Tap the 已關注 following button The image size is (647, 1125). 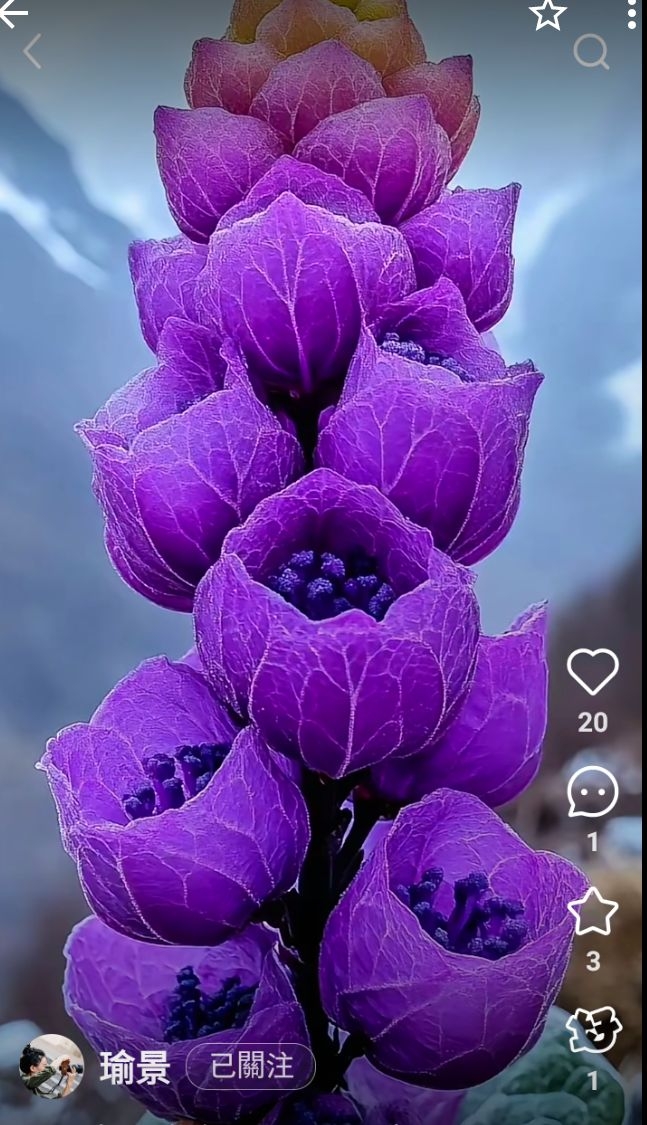tap(251, 1066)
